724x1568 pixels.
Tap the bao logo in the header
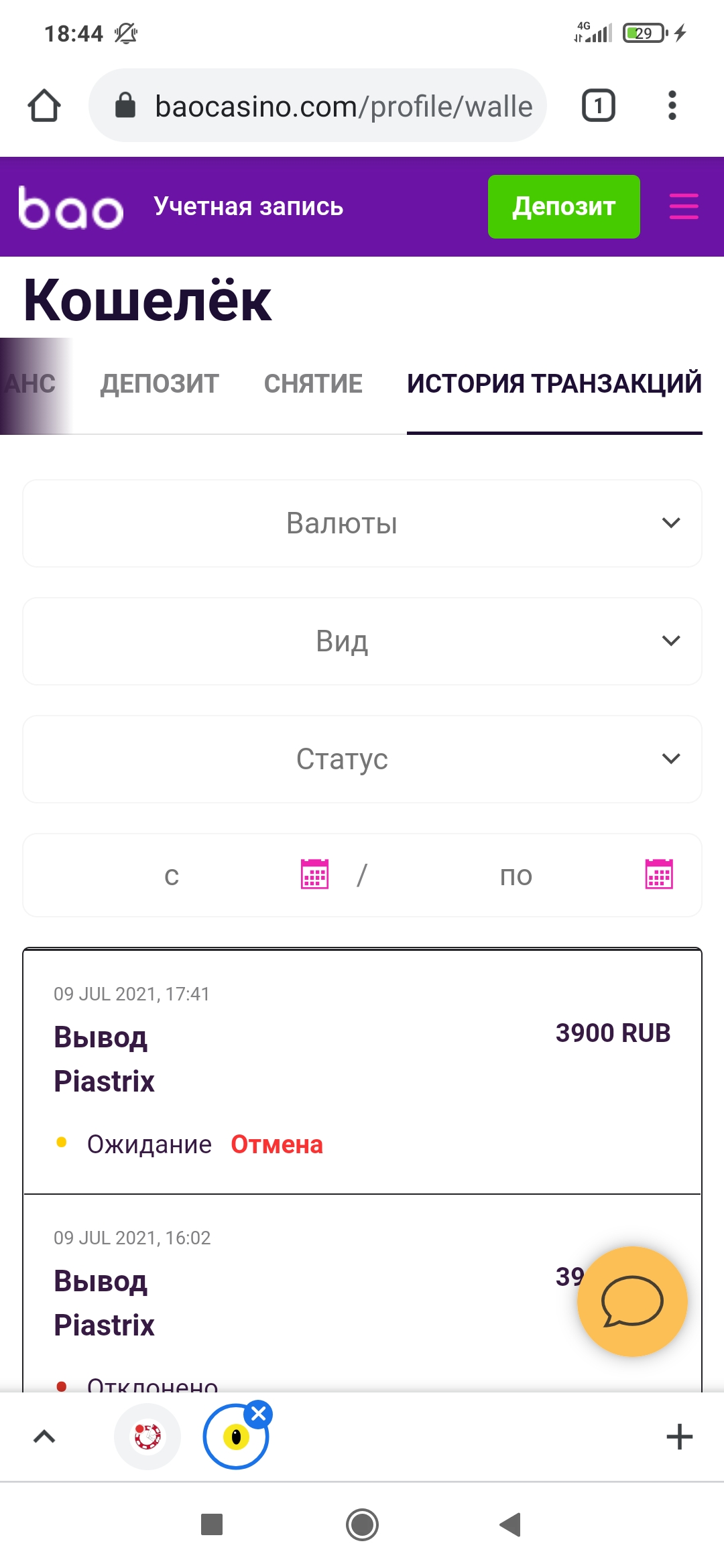(x=70, y=208)
